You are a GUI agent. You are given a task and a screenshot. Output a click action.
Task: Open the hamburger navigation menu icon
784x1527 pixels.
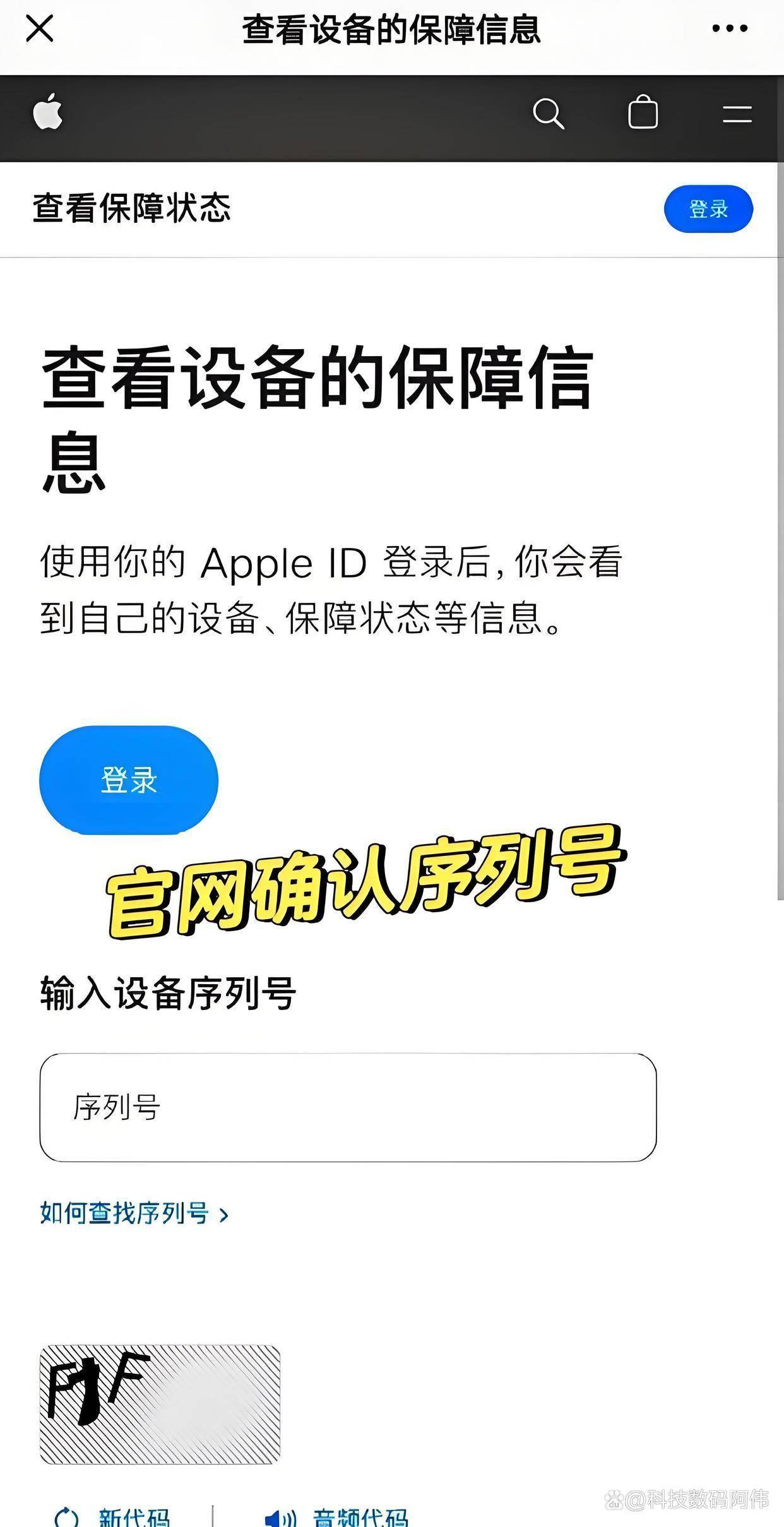[737, 115]
